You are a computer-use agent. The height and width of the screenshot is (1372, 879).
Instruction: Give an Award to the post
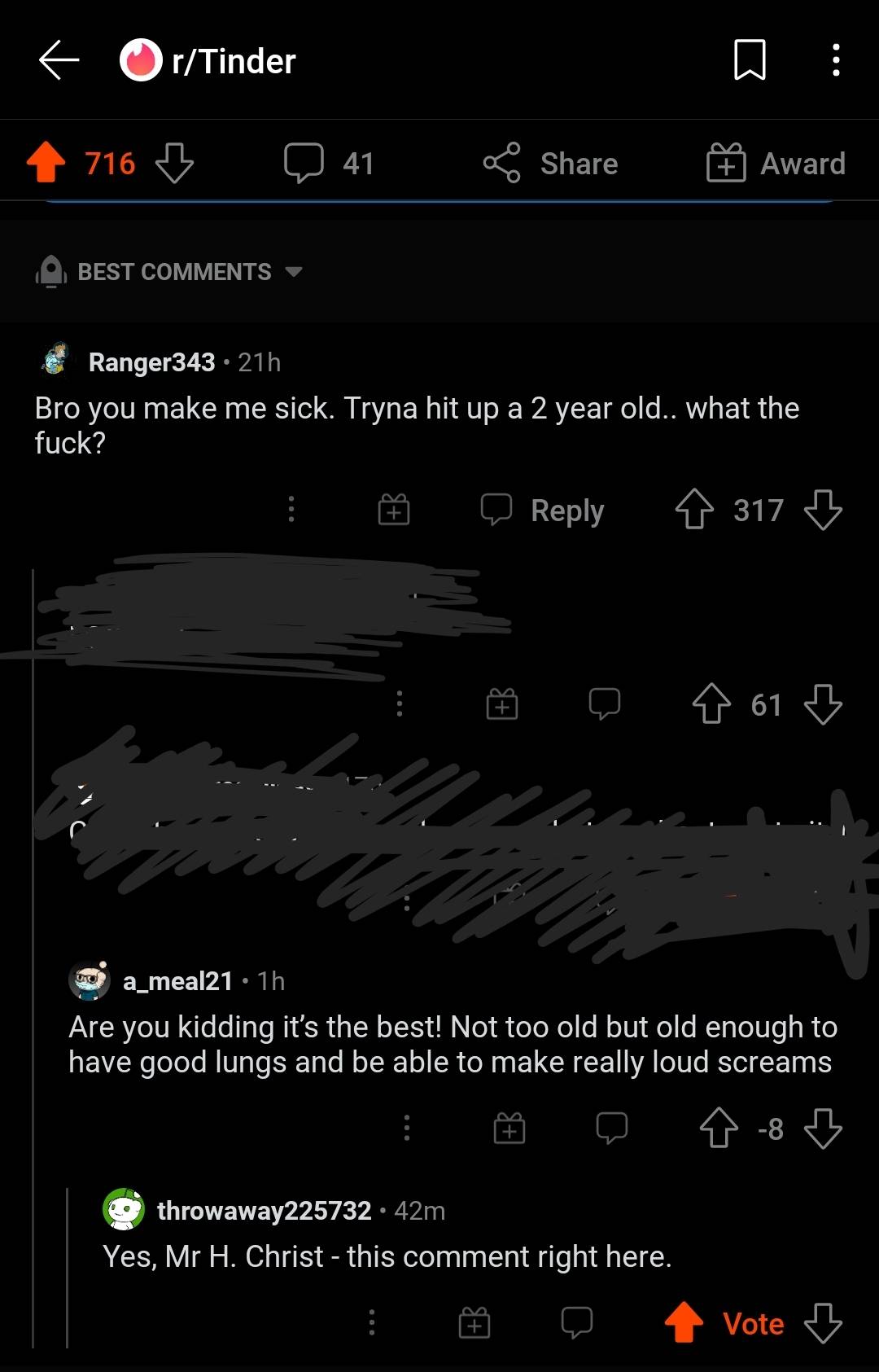pyautogui.click(x=776, y=163)
